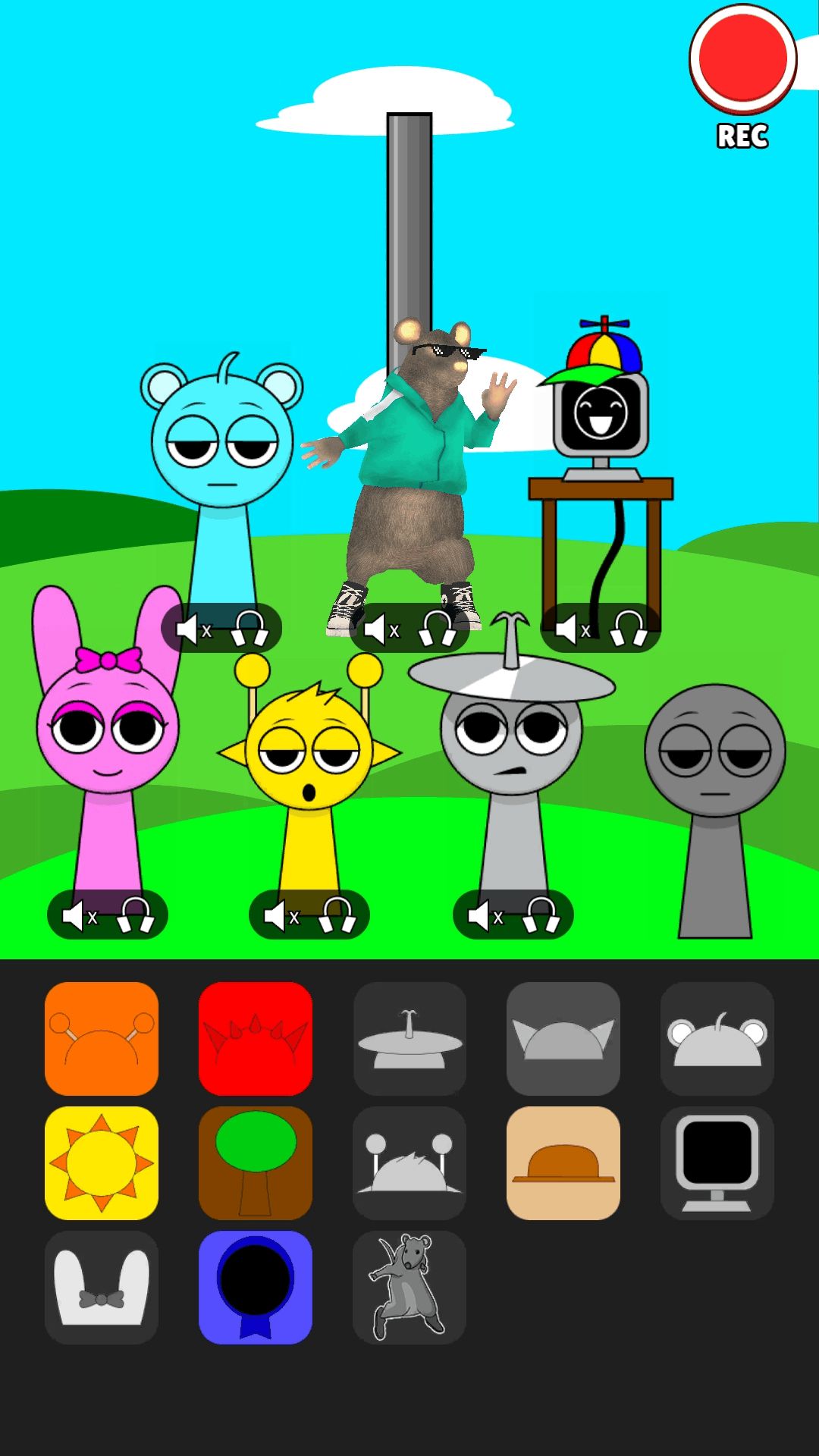Mute the pink bunny character
The height and width of the screenshot is (1456, 819).
(x=80, y=916)
